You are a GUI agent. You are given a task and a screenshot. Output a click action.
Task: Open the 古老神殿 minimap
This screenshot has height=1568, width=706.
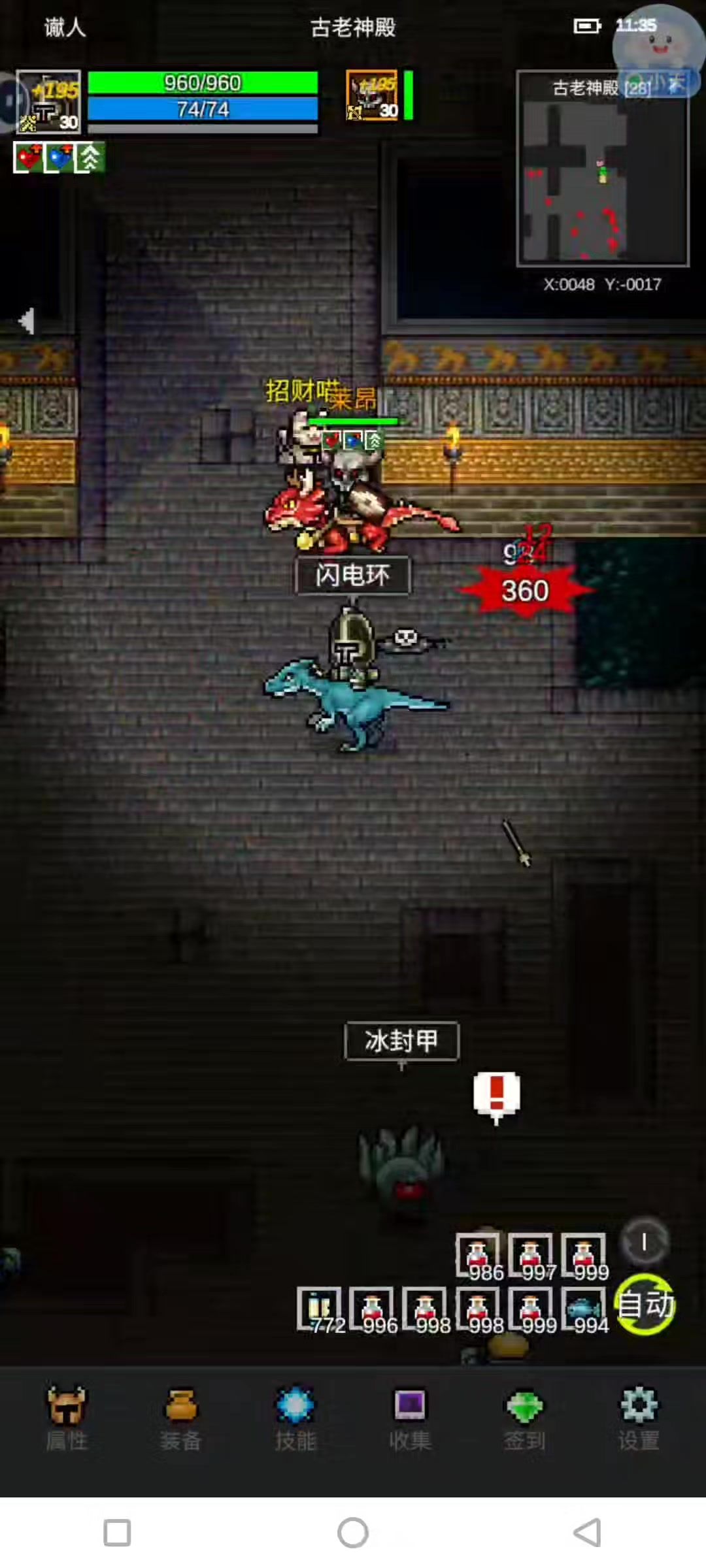(602, 170)
